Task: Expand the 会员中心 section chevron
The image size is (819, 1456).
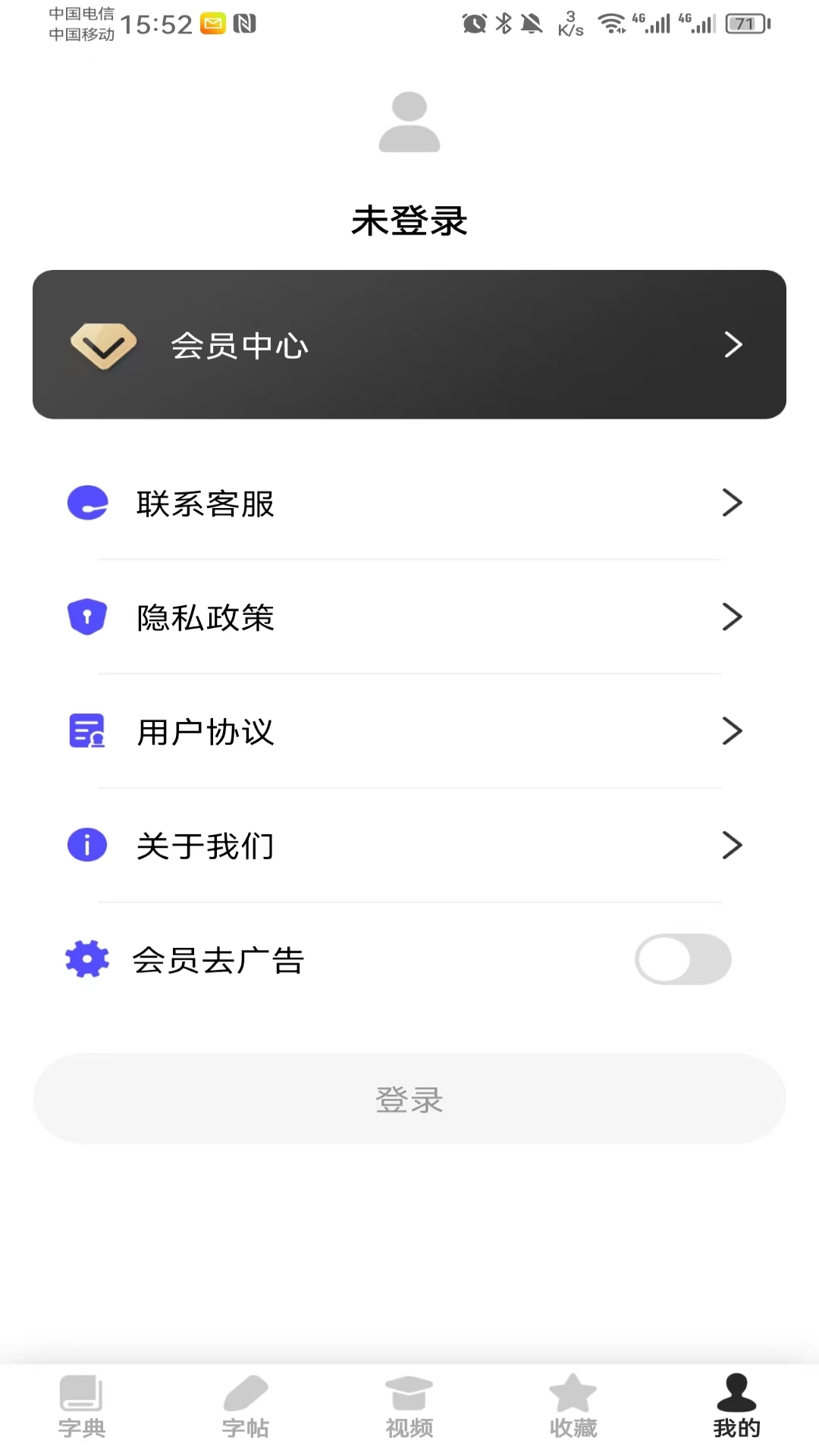Action: pyautogui.click(x=733, y=345)
